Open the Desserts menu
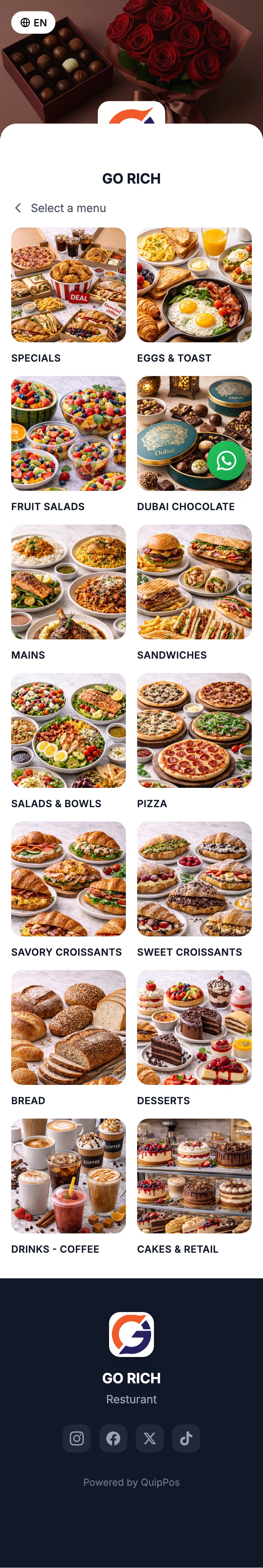263x1568 pixels. [x=194, y=1027]
